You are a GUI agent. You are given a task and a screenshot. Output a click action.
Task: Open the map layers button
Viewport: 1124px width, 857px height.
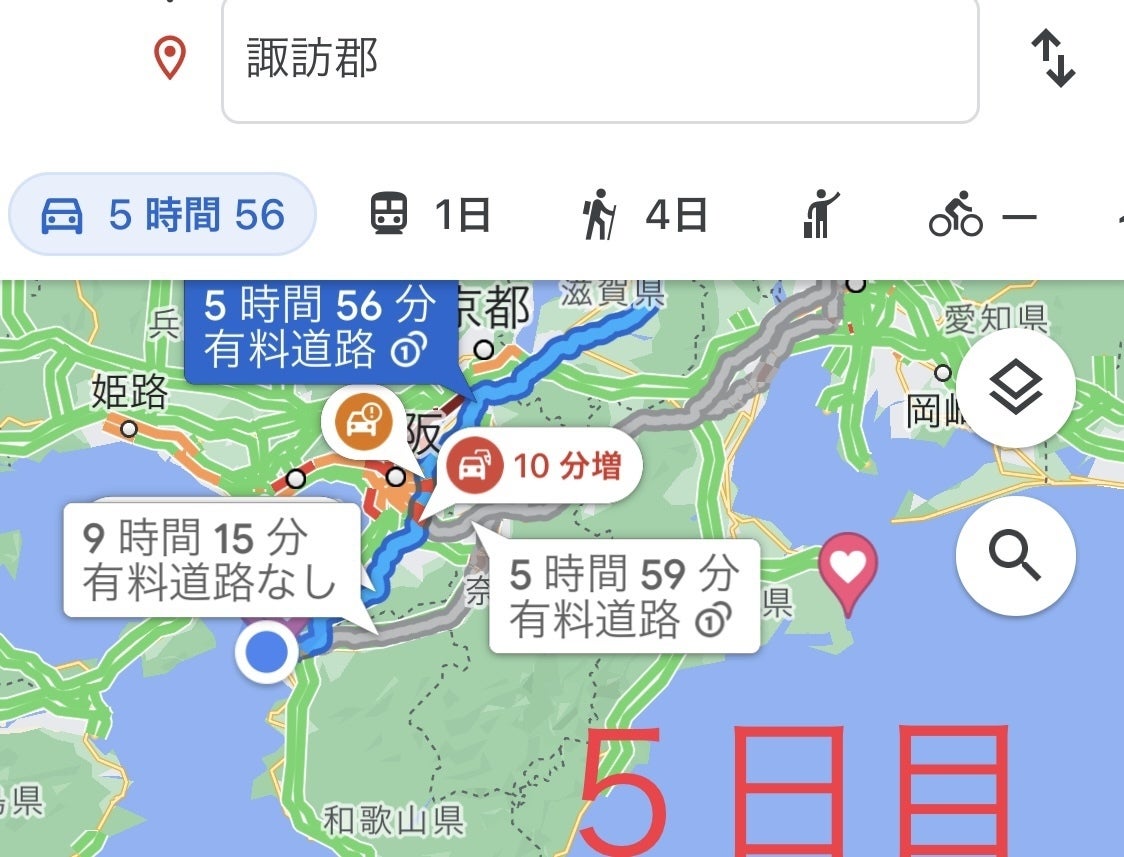click(x=1015, y=389)
